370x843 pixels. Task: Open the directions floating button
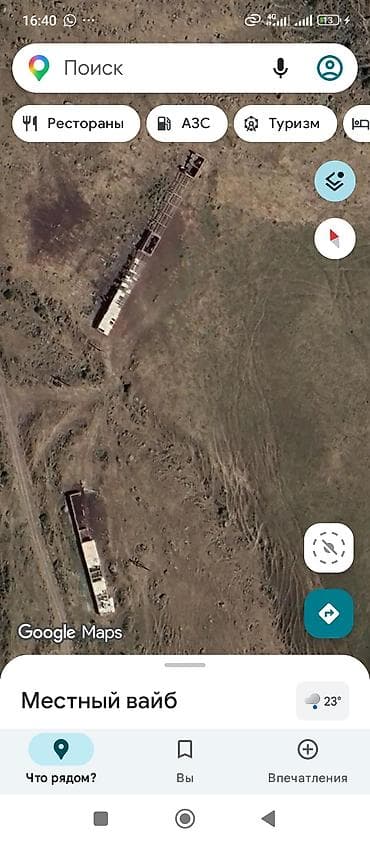click(x=329, y=613)
